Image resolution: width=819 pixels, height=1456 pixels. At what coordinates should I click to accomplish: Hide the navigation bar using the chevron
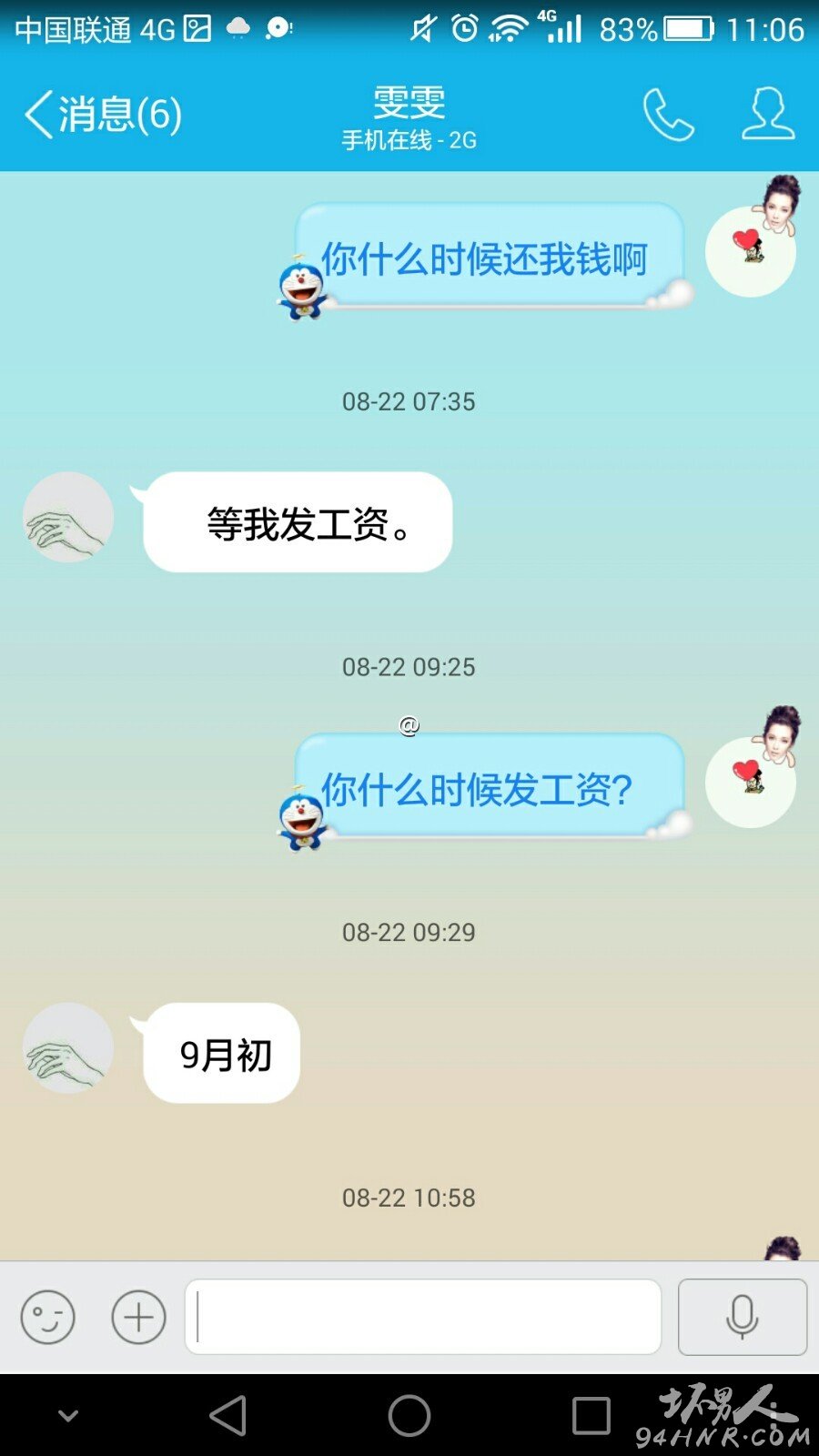tap(68, 1416)
